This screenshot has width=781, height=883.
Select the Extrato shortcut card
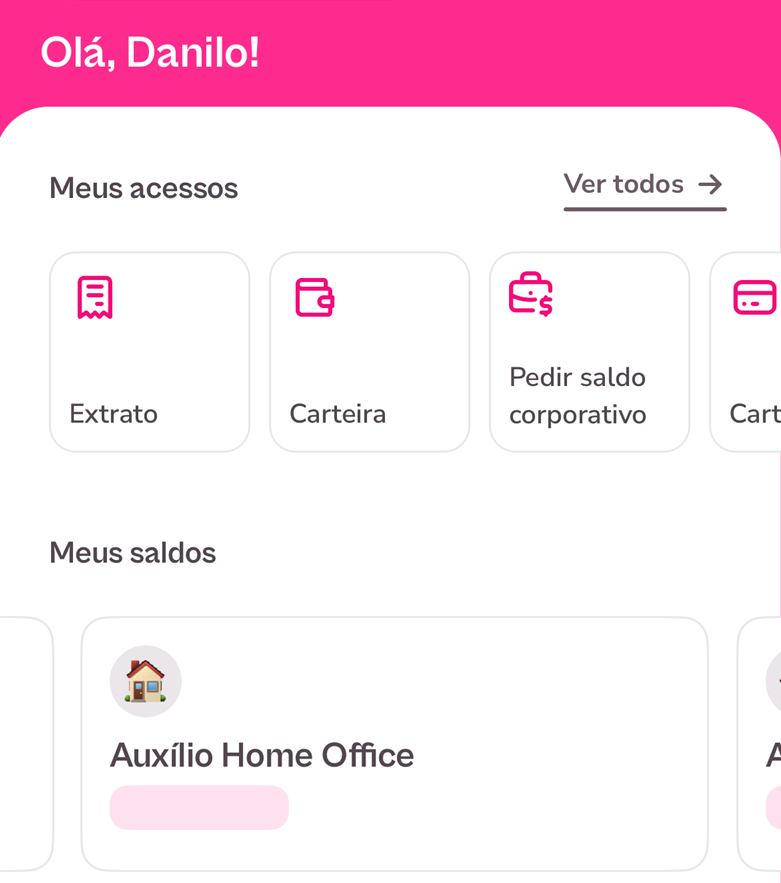[x=148, y=351]
